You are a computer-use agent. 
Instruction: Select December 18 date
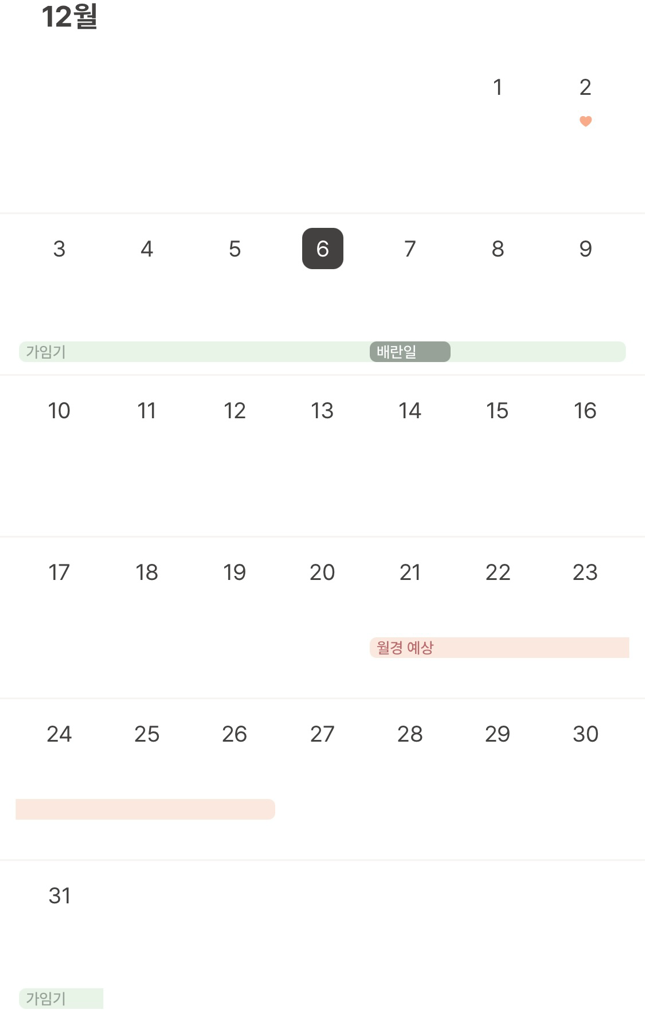tap(147, 573)
